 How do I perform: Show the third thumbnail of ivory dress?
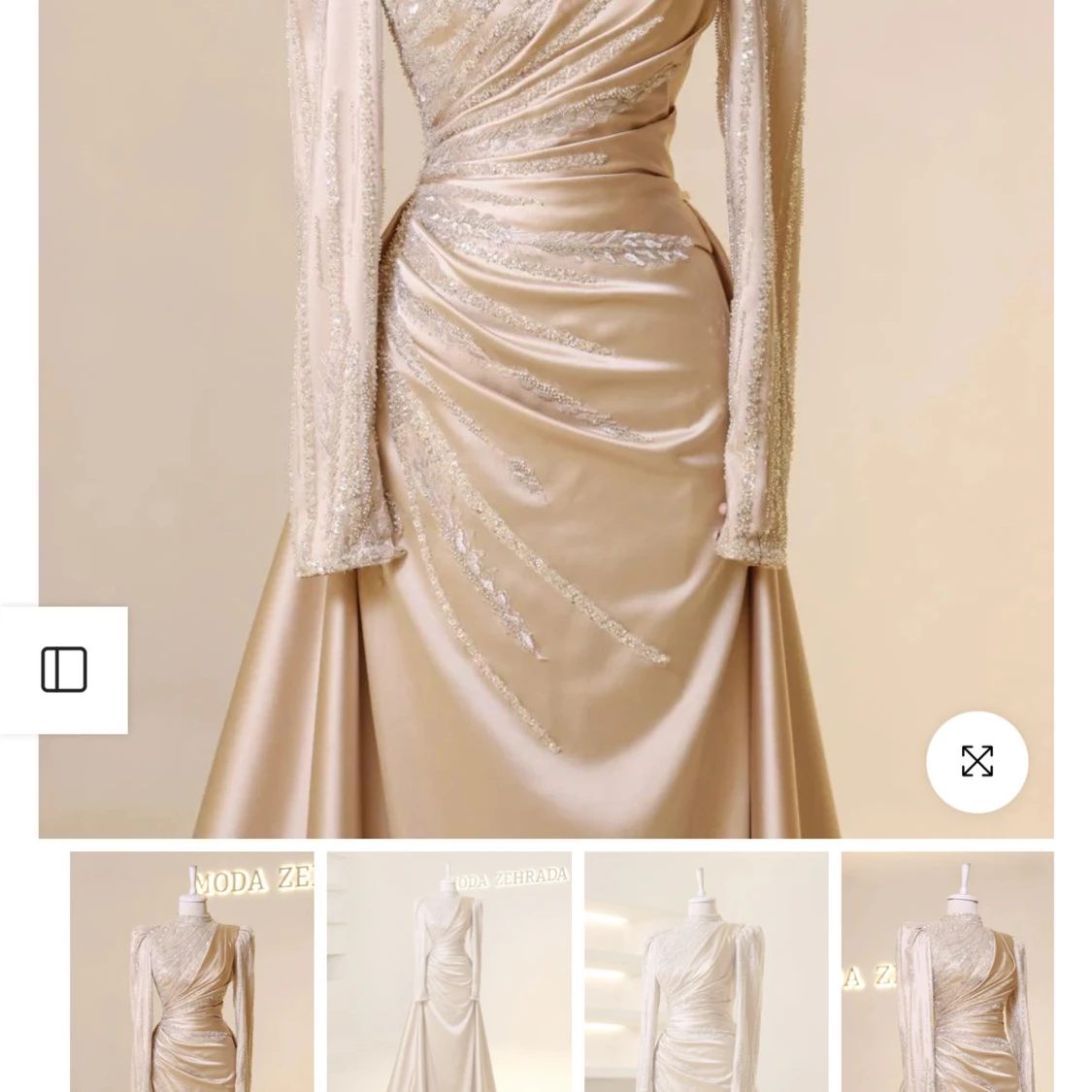click(x=706, y=971)
